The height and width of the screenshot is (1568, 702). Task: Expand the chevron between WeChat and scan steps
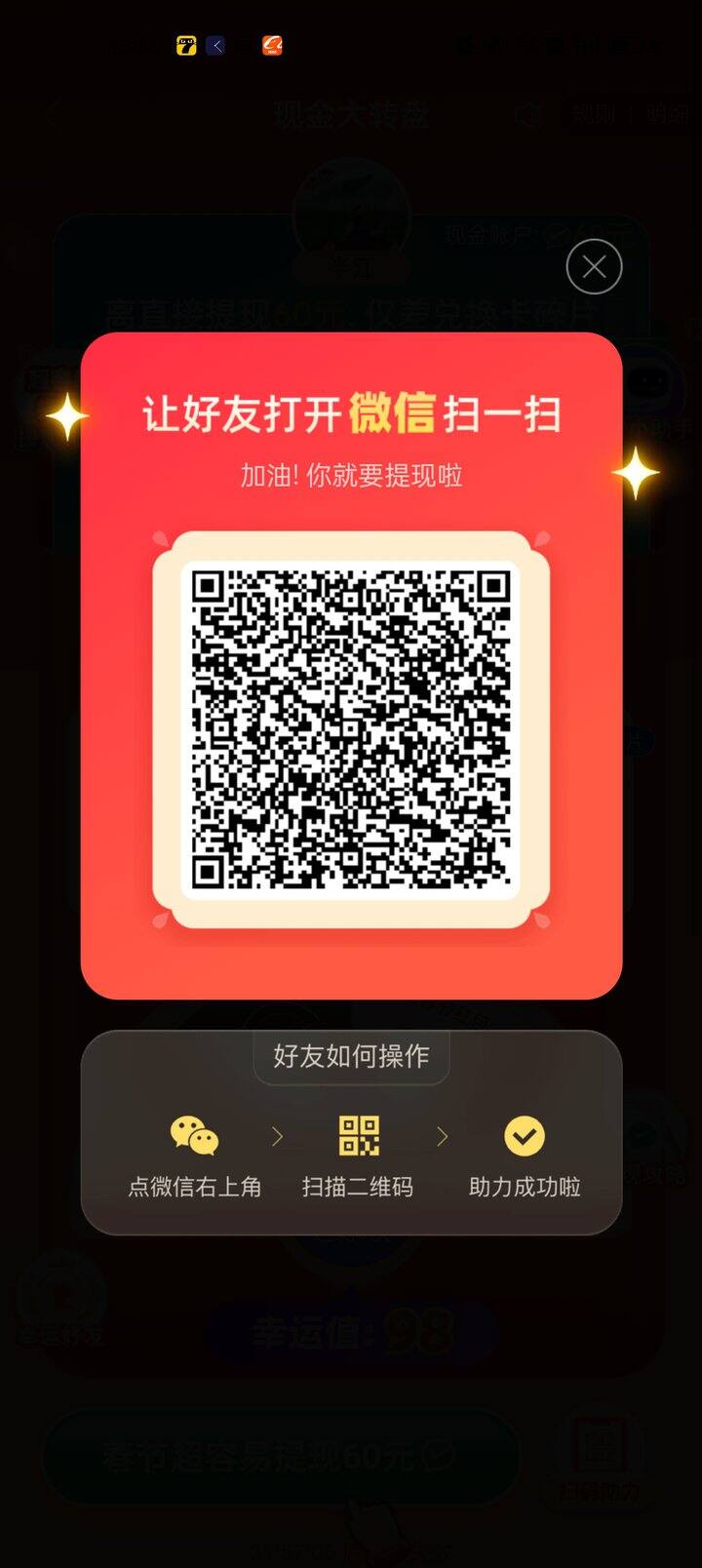click(276, 1136)
